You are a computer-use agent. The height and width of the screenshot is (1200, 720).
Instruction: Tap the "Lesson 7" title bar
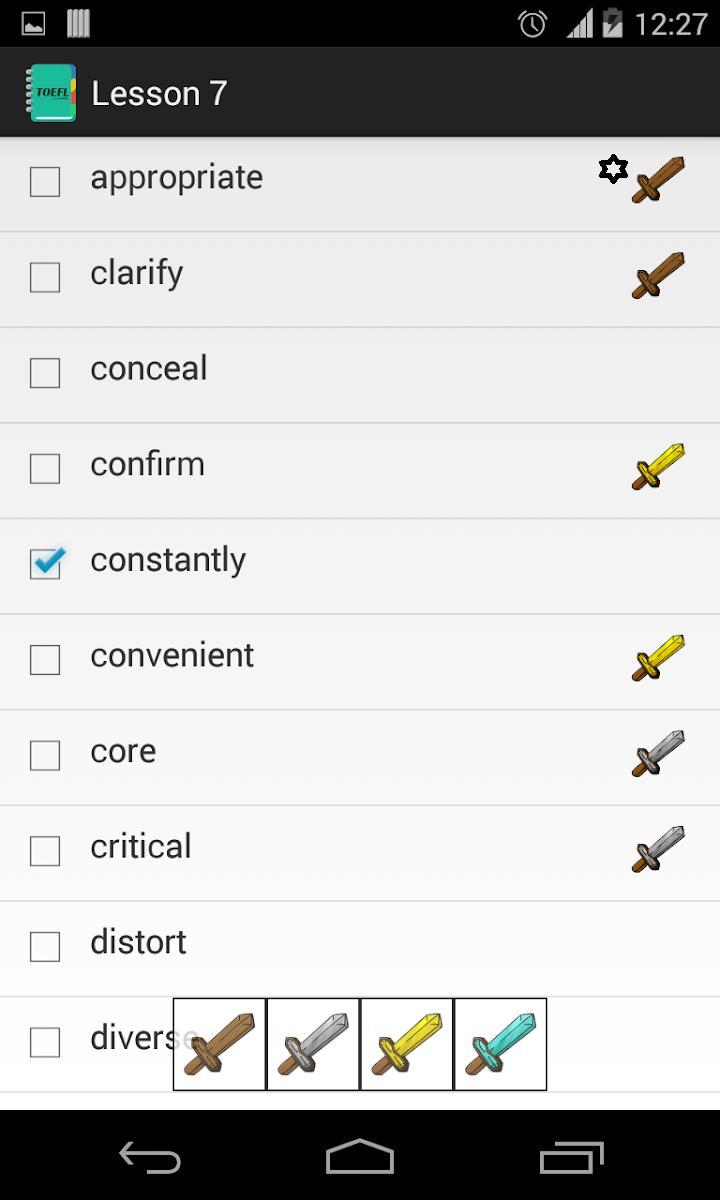point(159,92)
